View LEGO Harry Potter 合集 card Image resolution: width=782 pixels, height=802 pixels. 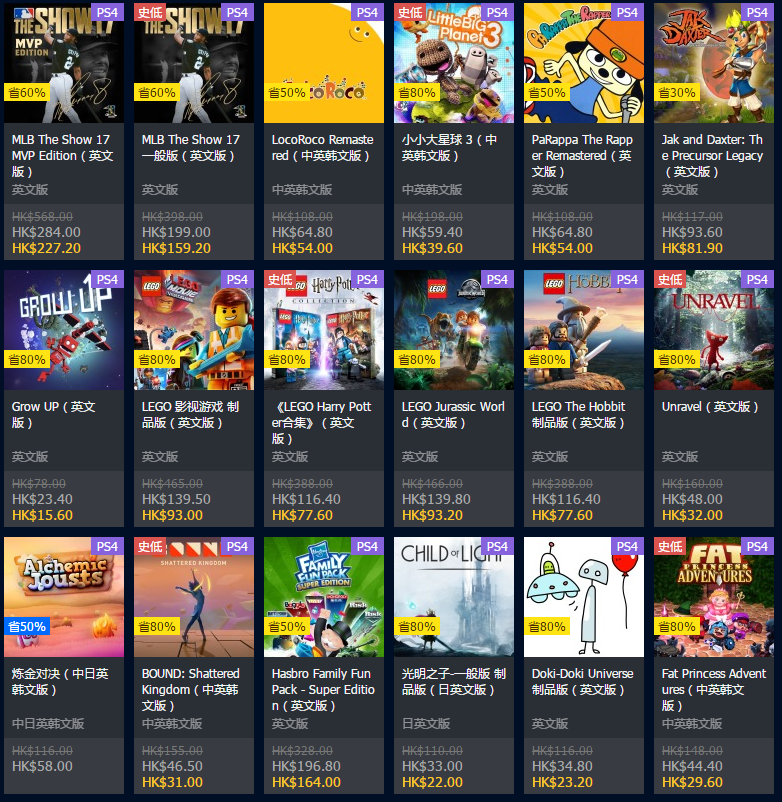point(324,330)
